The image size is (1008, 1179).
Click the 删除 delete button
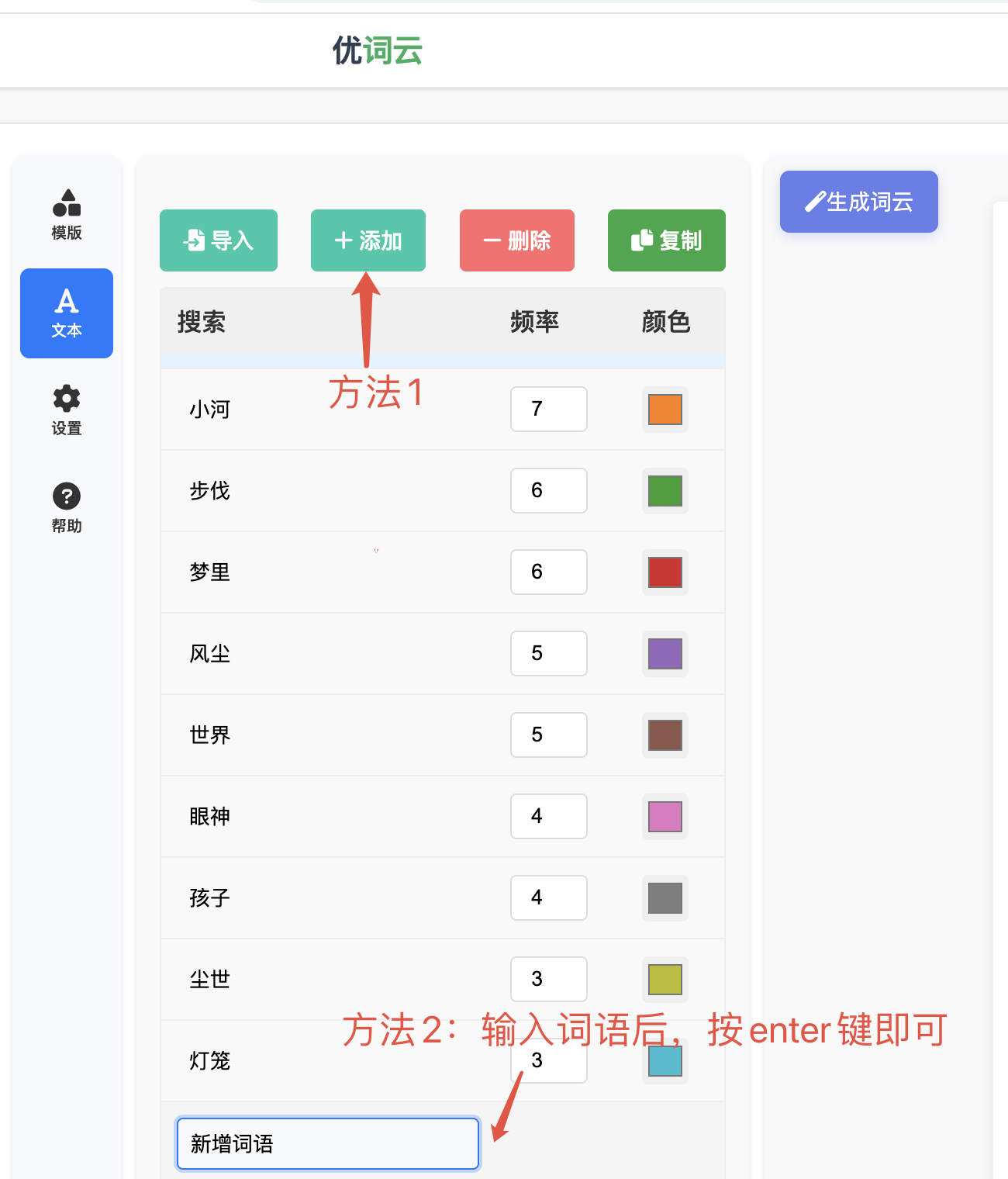point(516,240)
